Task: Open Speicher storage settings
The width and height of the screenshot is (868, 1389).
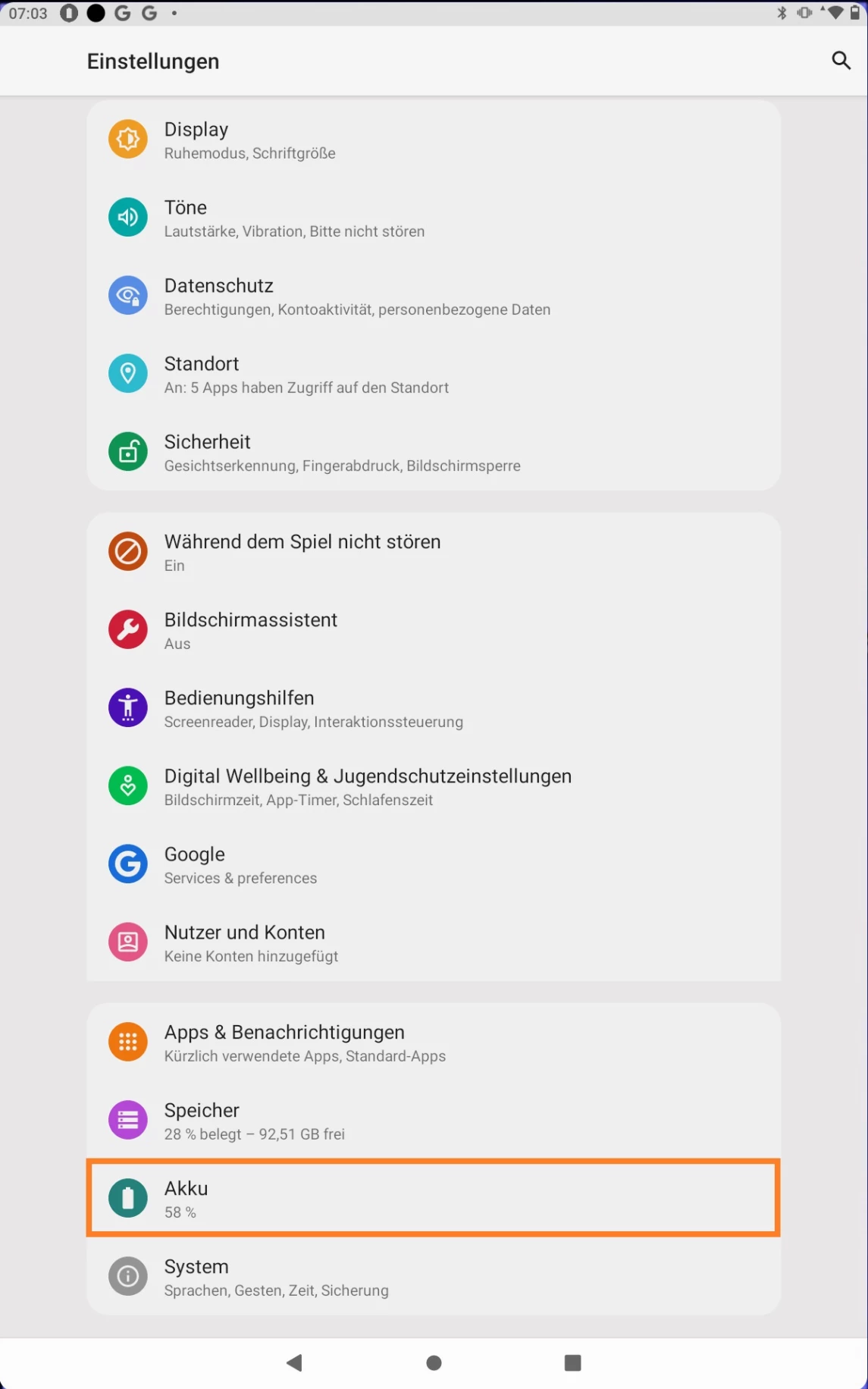Action: click(432, 1121)
